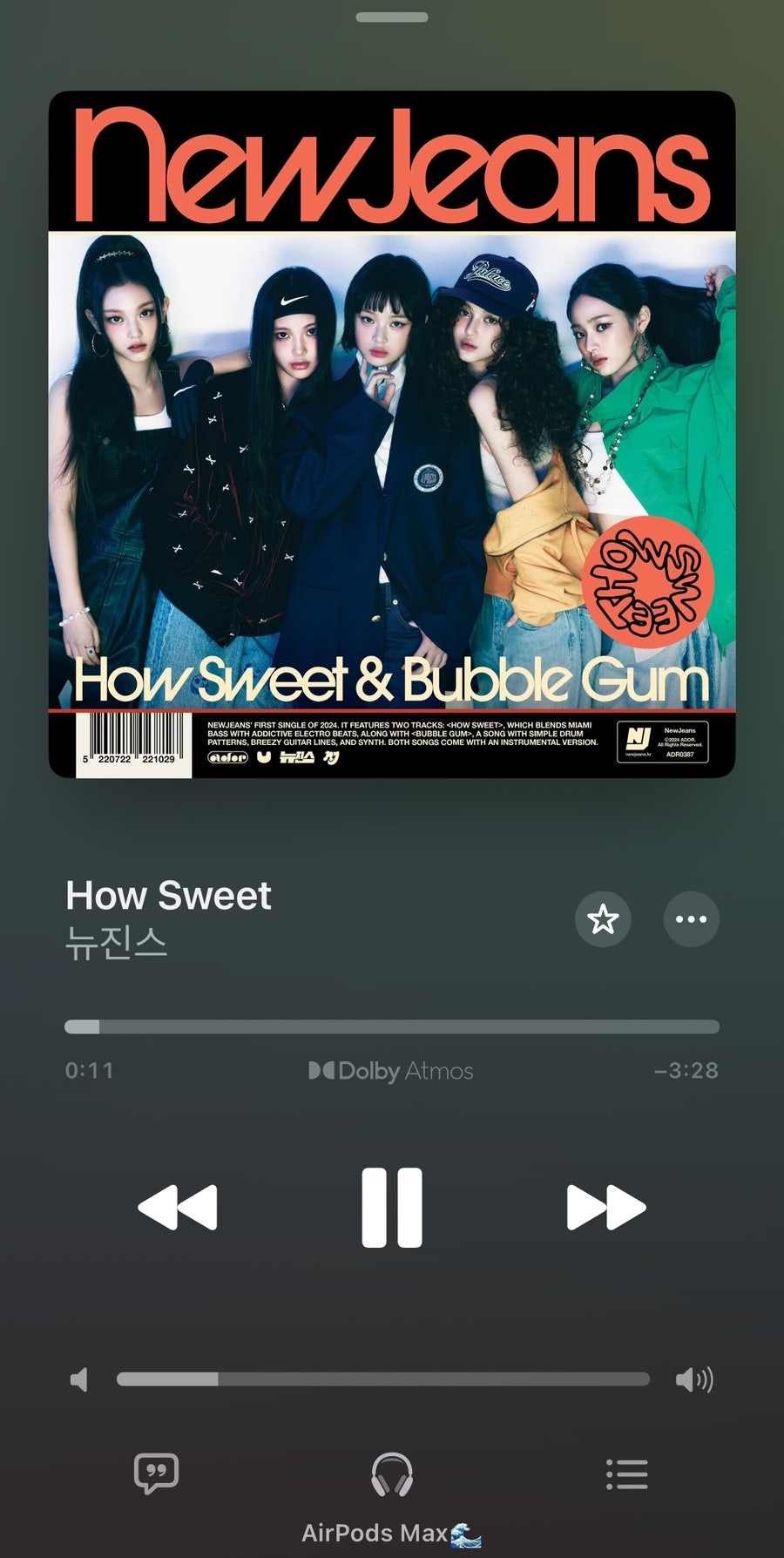The height and width of the screenshot is (1558, 784).
Task: Open the Up Next queue list
Action: click(x=626, y=1473)
